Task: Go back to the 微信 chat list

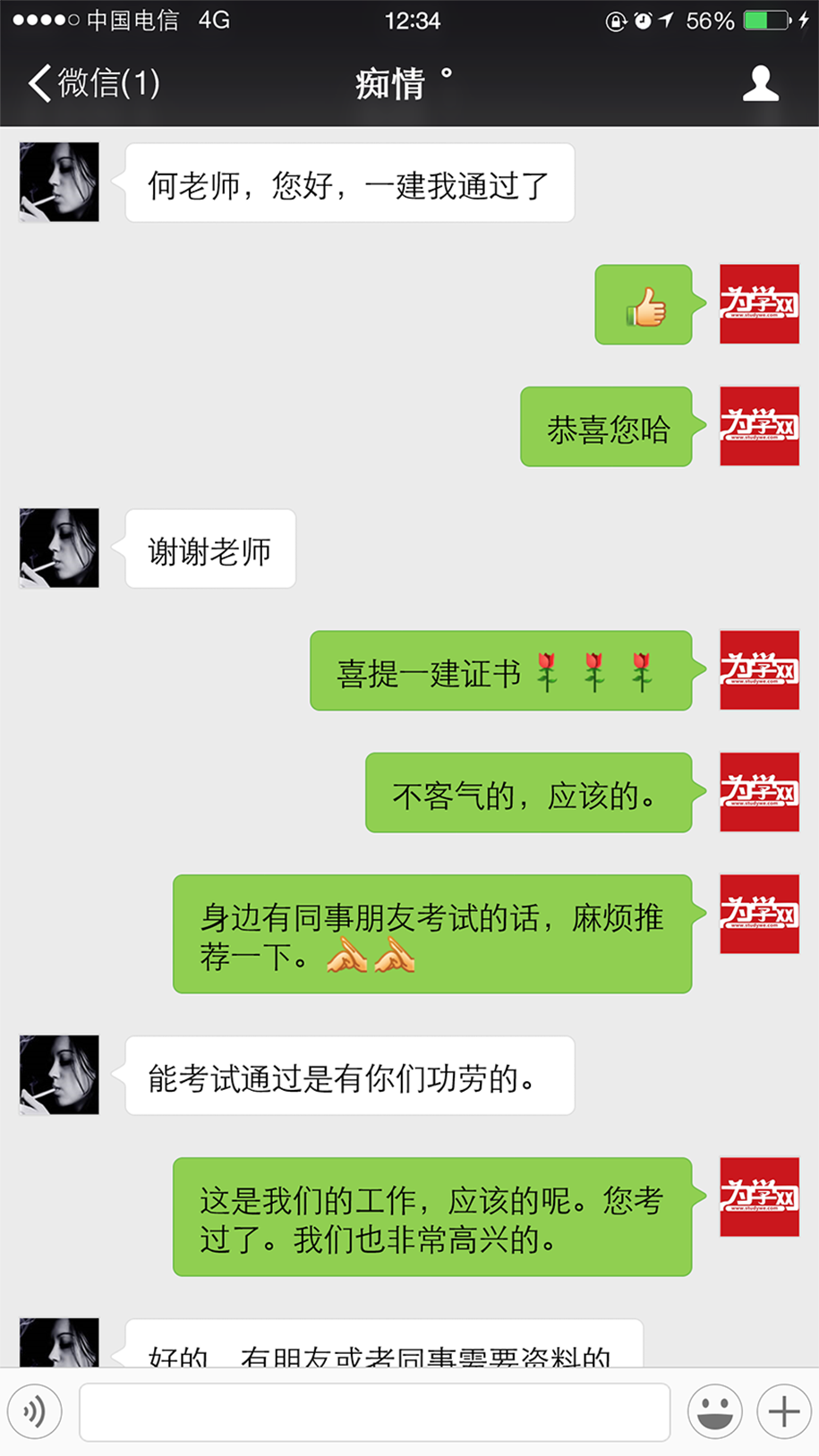Action: tap(93, 83)
